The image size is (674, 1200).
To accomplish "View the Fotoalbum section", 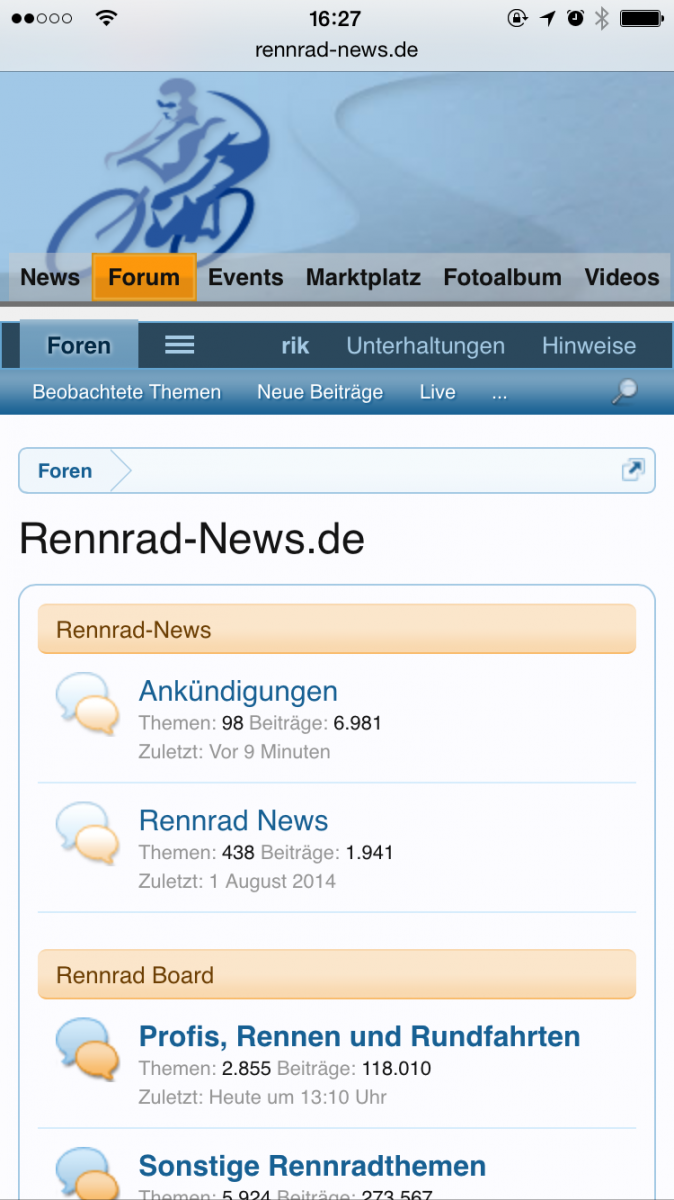I will (502, 277).
